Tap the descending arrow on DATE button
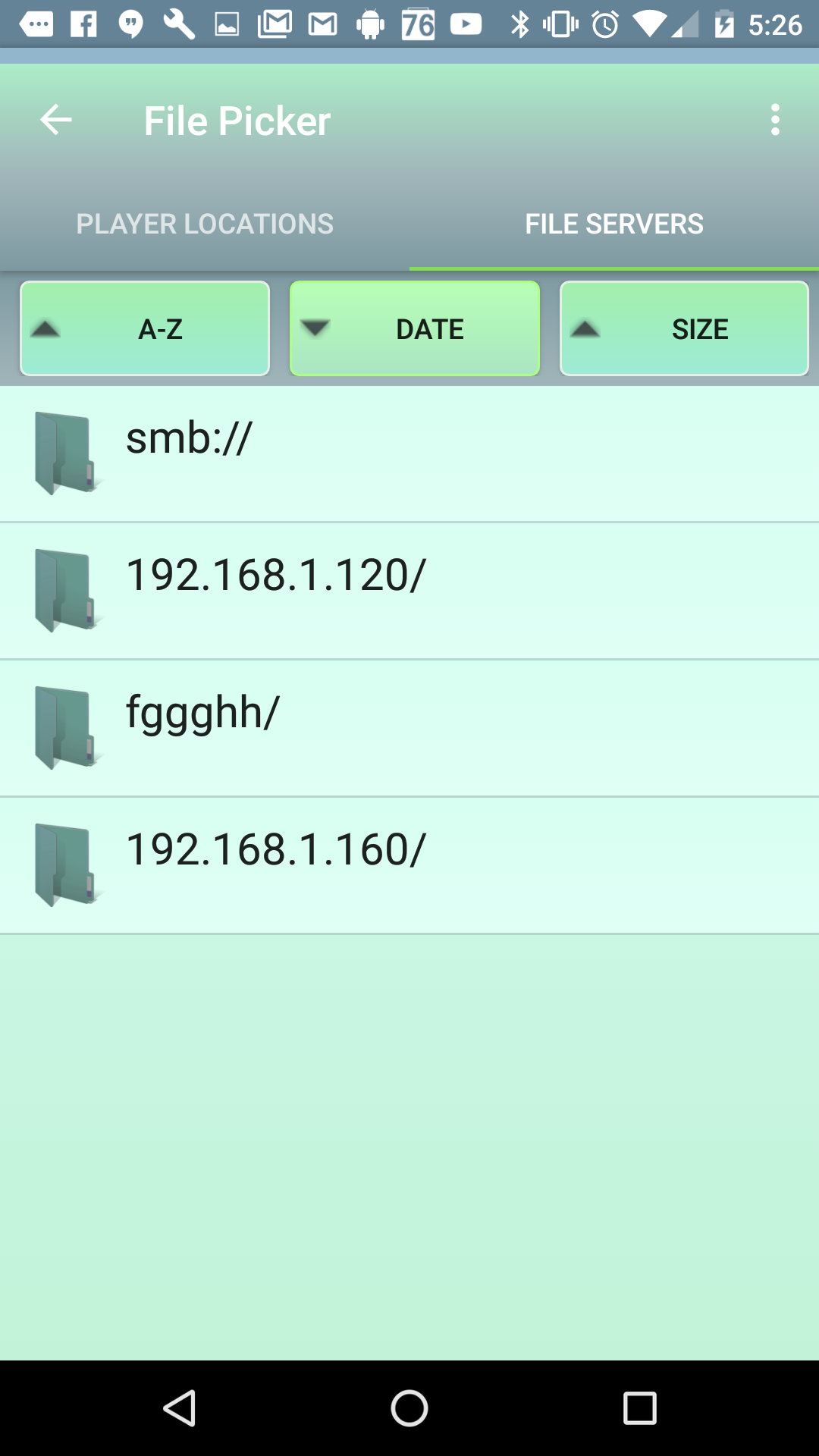The height and width of the screenshot is (1456, 819). coord(316,328)
